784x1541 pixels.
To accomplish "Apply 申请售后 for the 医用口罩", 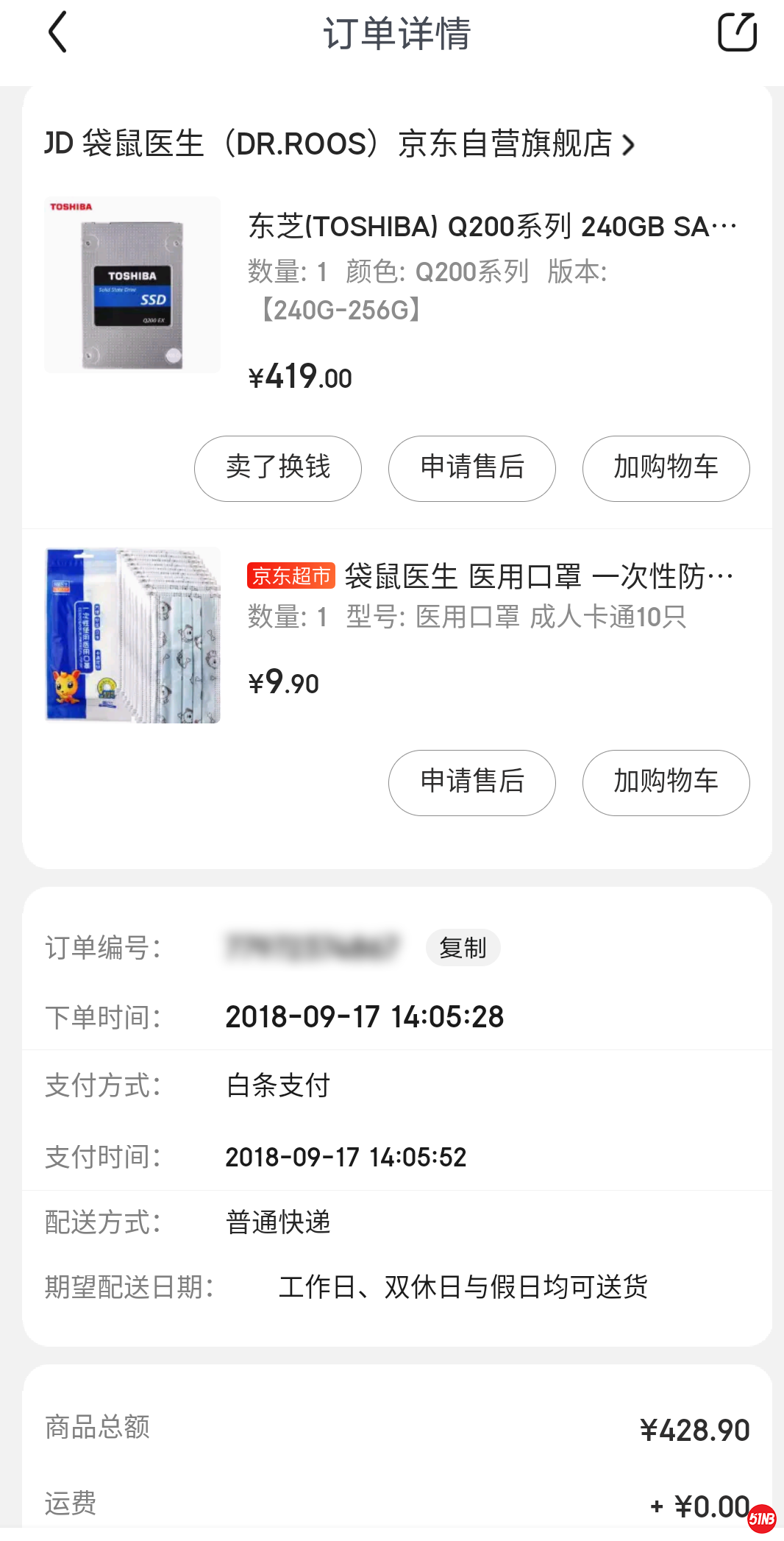I will pyautogui.click(x=472, y=782).
